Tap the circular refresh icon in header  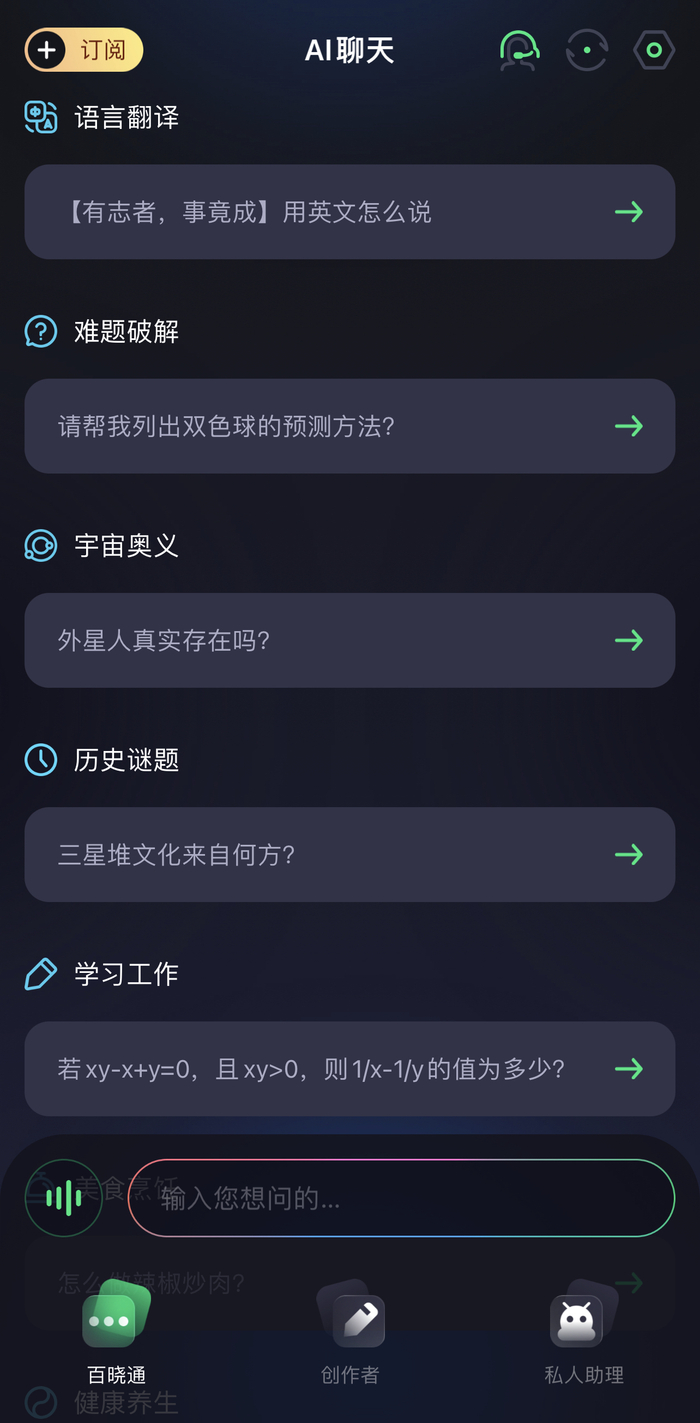586,50
